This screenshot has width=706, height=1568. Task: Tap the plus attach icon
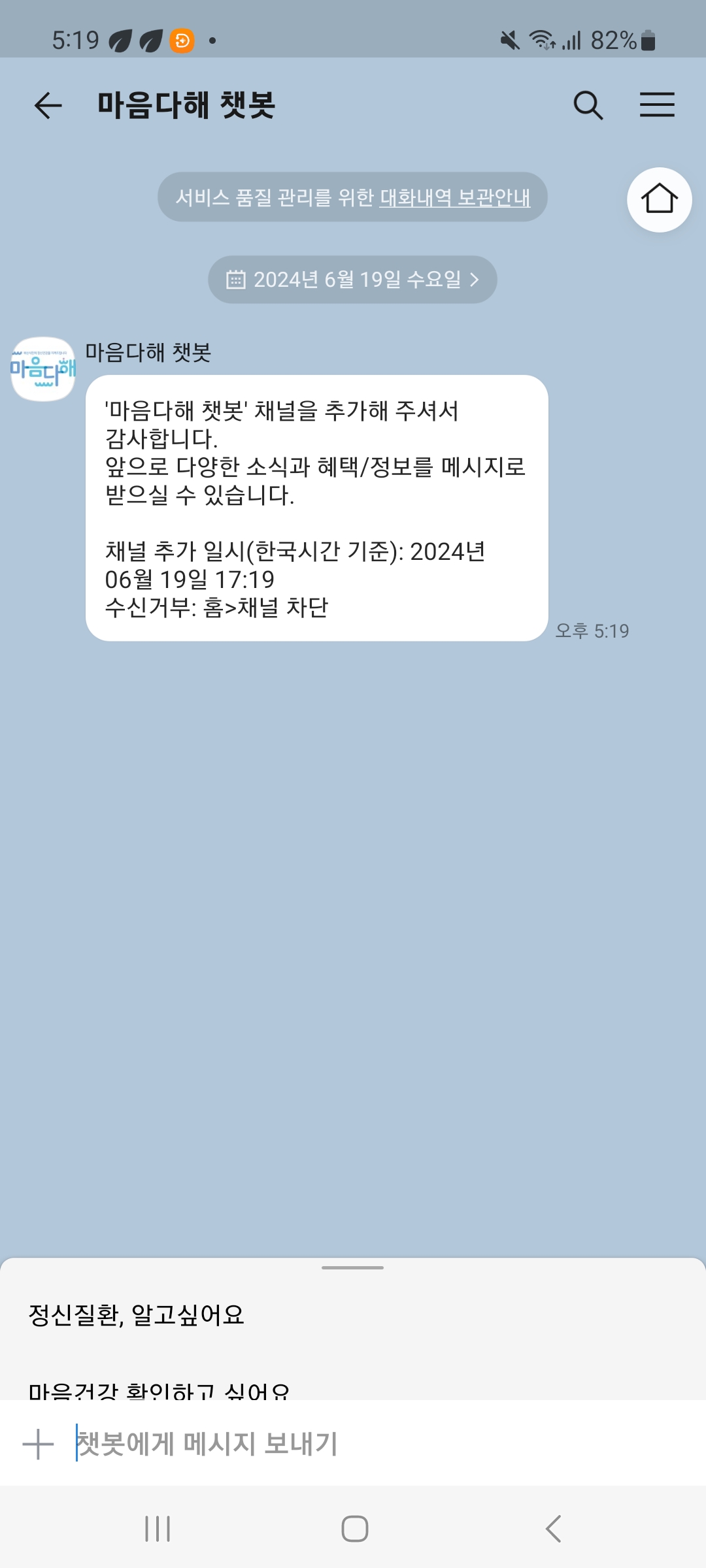pyautogui.click(x=38, y=1444)
